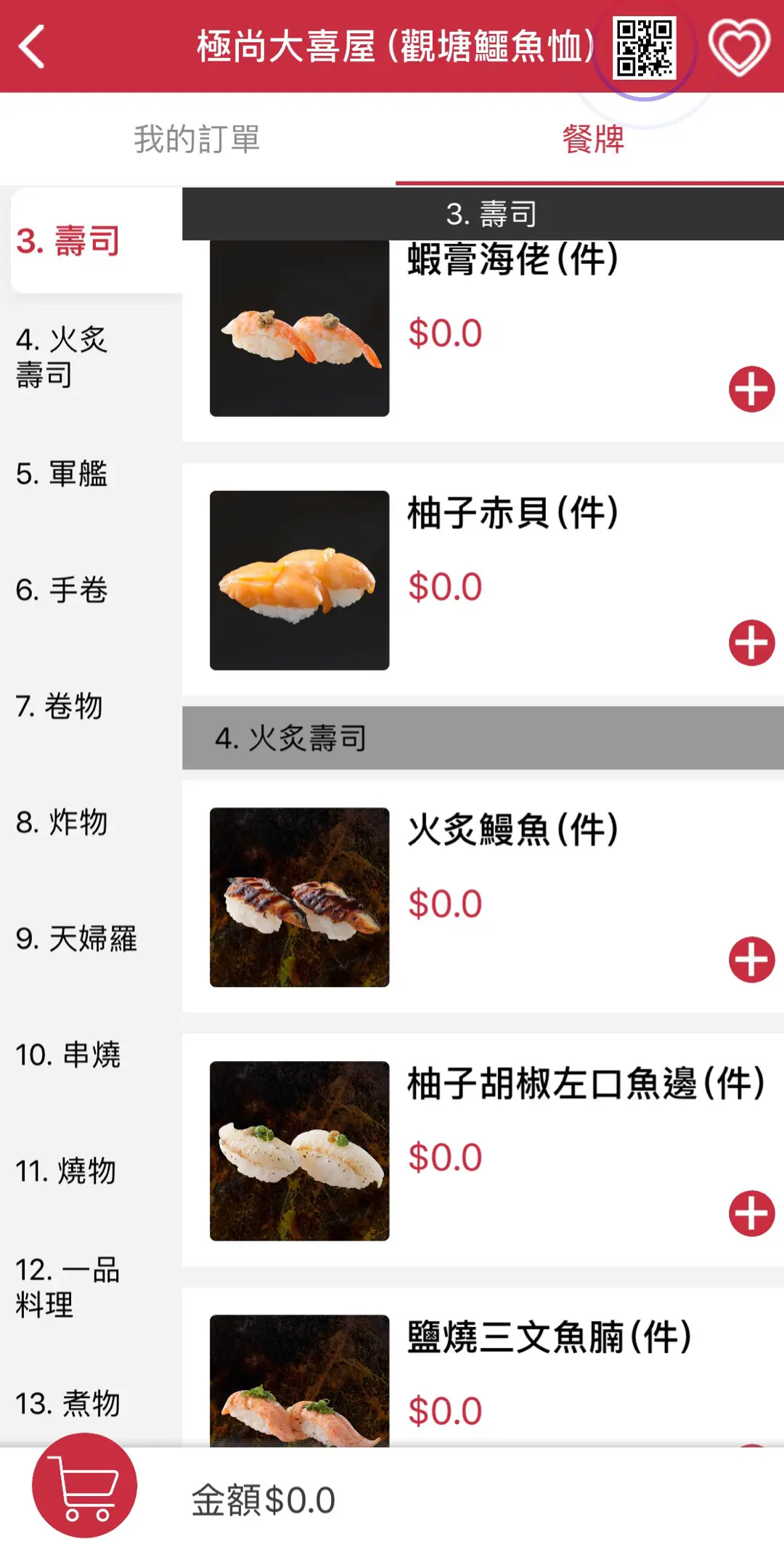Favorite this restaurant with the heart icon
This screenshot has height=1544, width=784.
click(x=738, y=48)
